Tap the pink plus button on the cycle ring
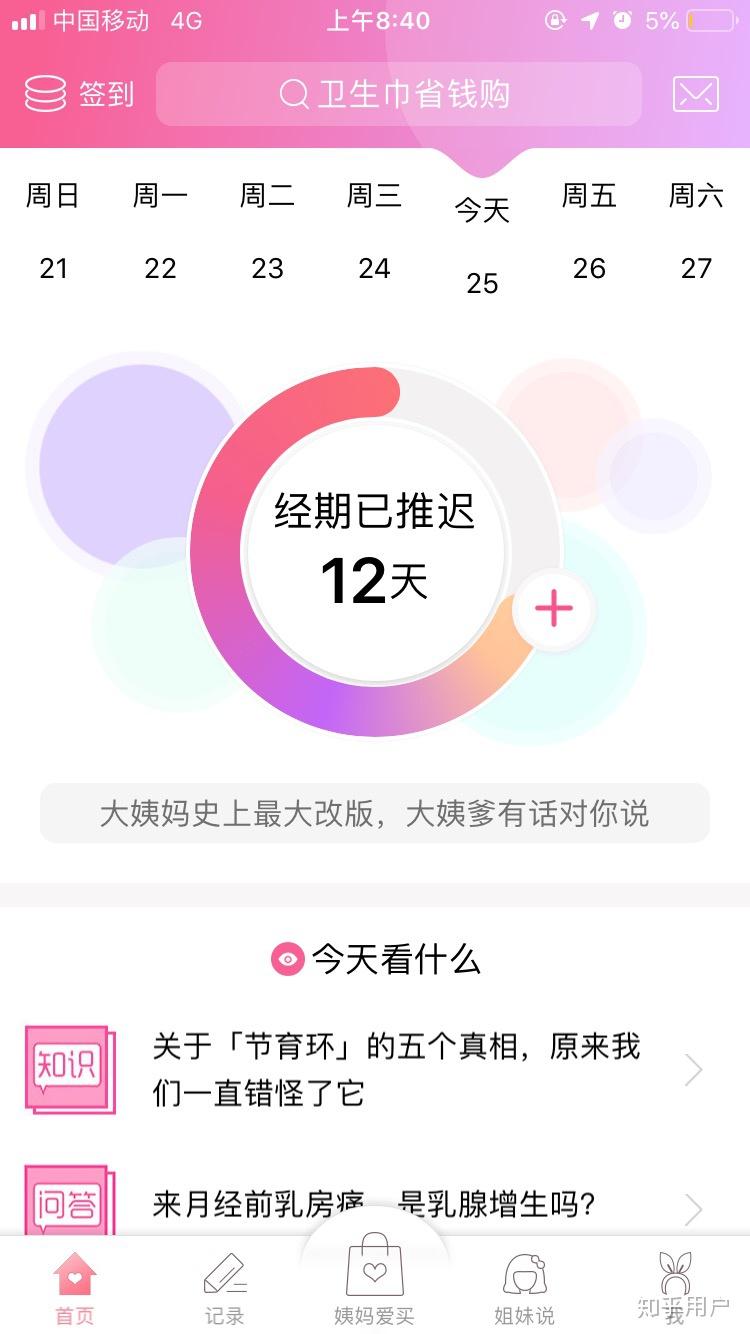Screen dimensions: 750x1334 pyautogui.click(x=554, y=608)
